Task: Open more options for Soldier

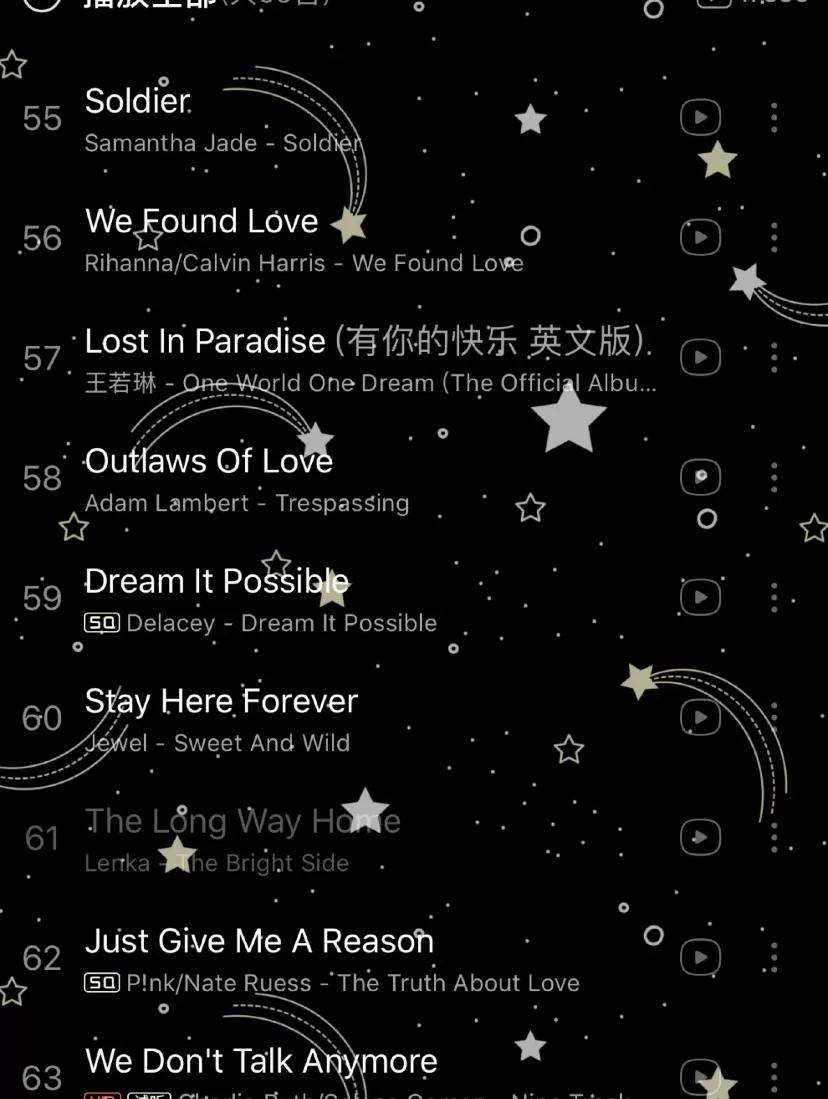Action: [x=774, y=117]
